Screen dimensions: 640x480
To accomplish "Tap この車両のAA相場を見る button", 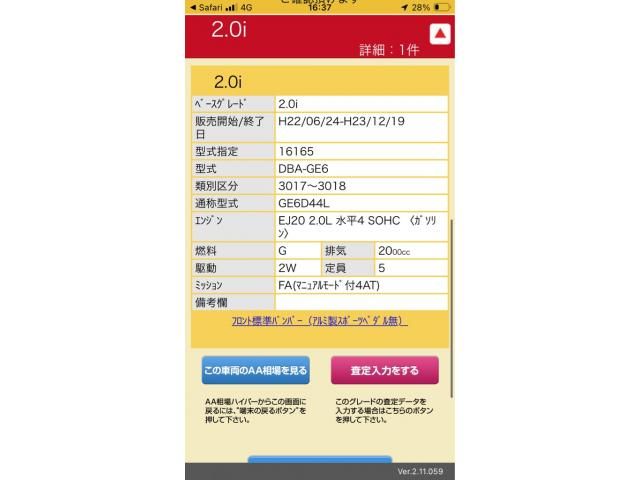I will [x=255, y=370].
